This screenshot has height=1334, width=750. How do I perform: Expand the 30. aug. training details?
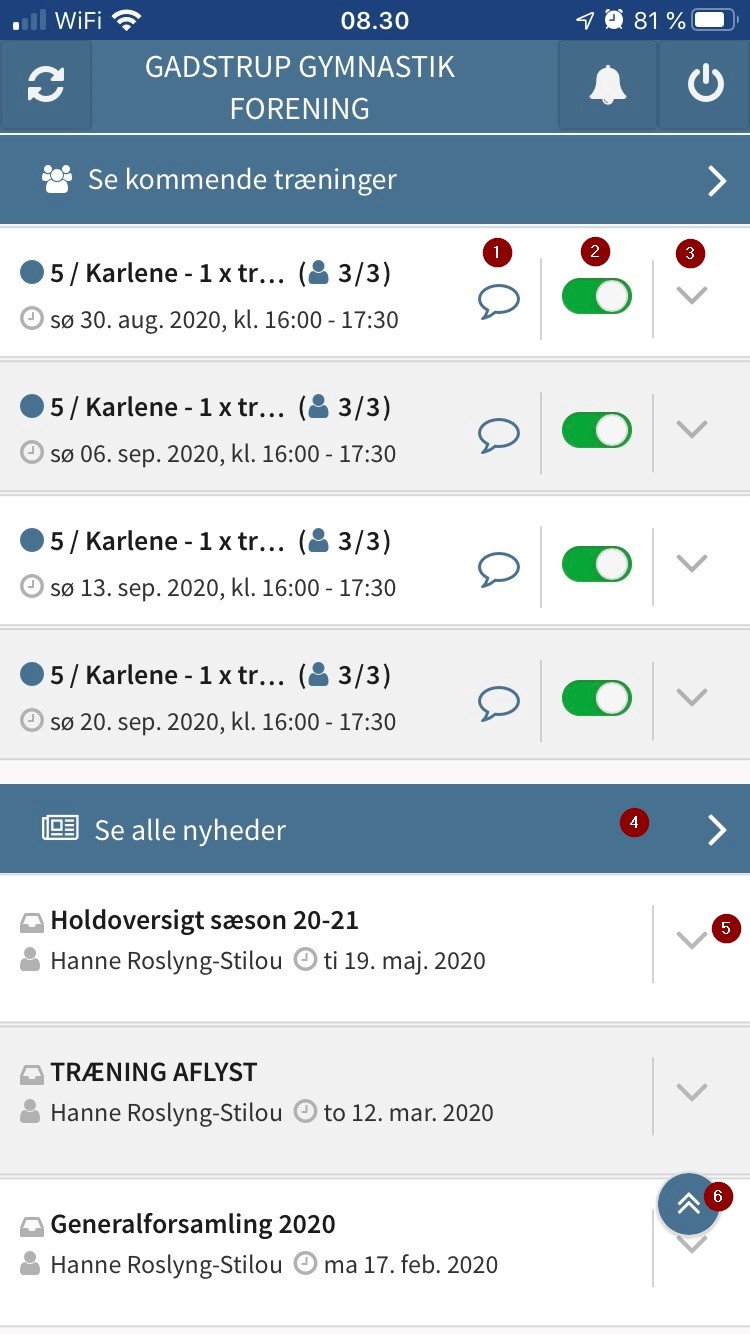click(692, 295)
